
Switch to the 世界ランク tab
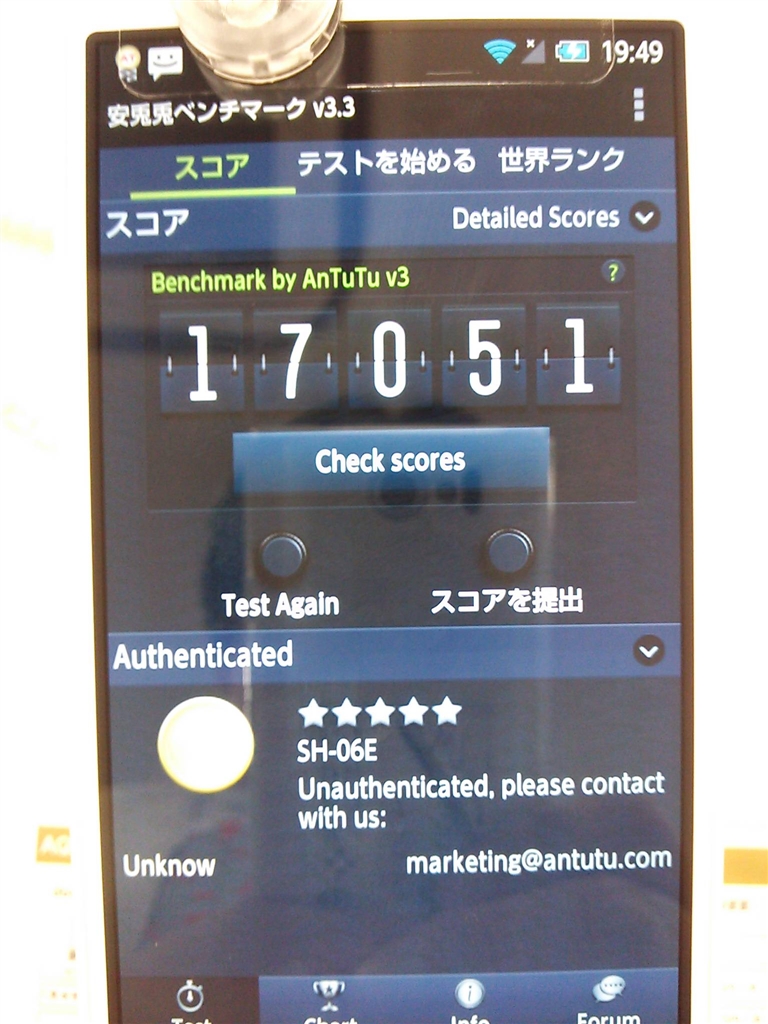coord(561,160)
